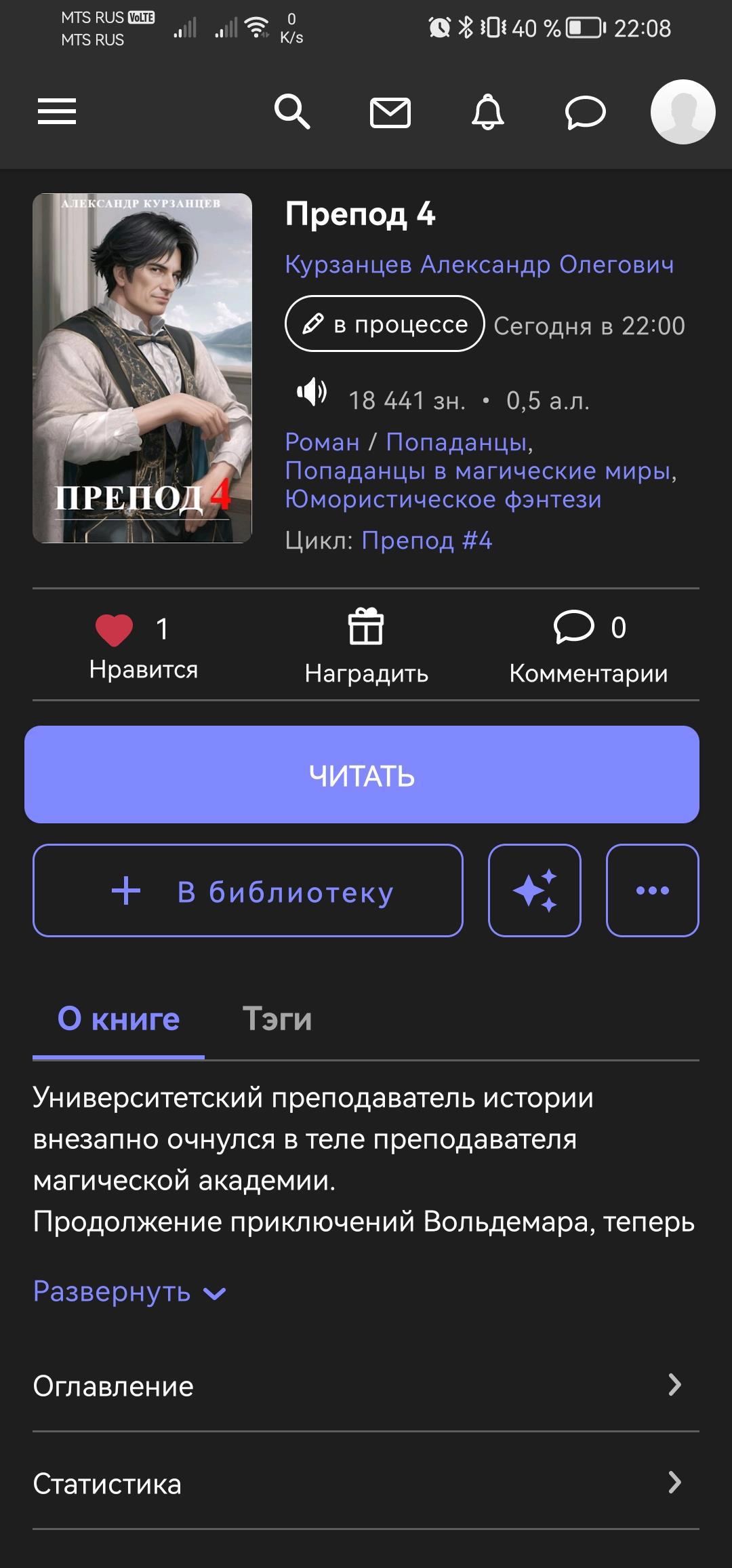This screenshot has height=1568, width=732.
Task: Open the hamburger menu
Action: point(57,112)
